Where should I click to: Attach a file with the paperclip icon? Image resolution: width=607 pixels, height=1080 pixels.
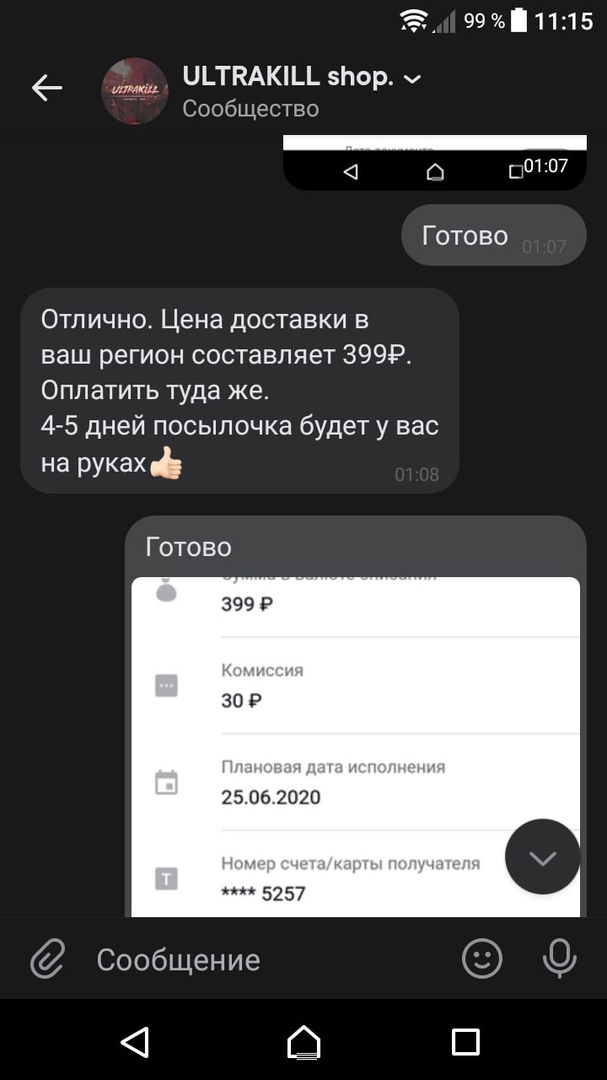tap(47, 960)
